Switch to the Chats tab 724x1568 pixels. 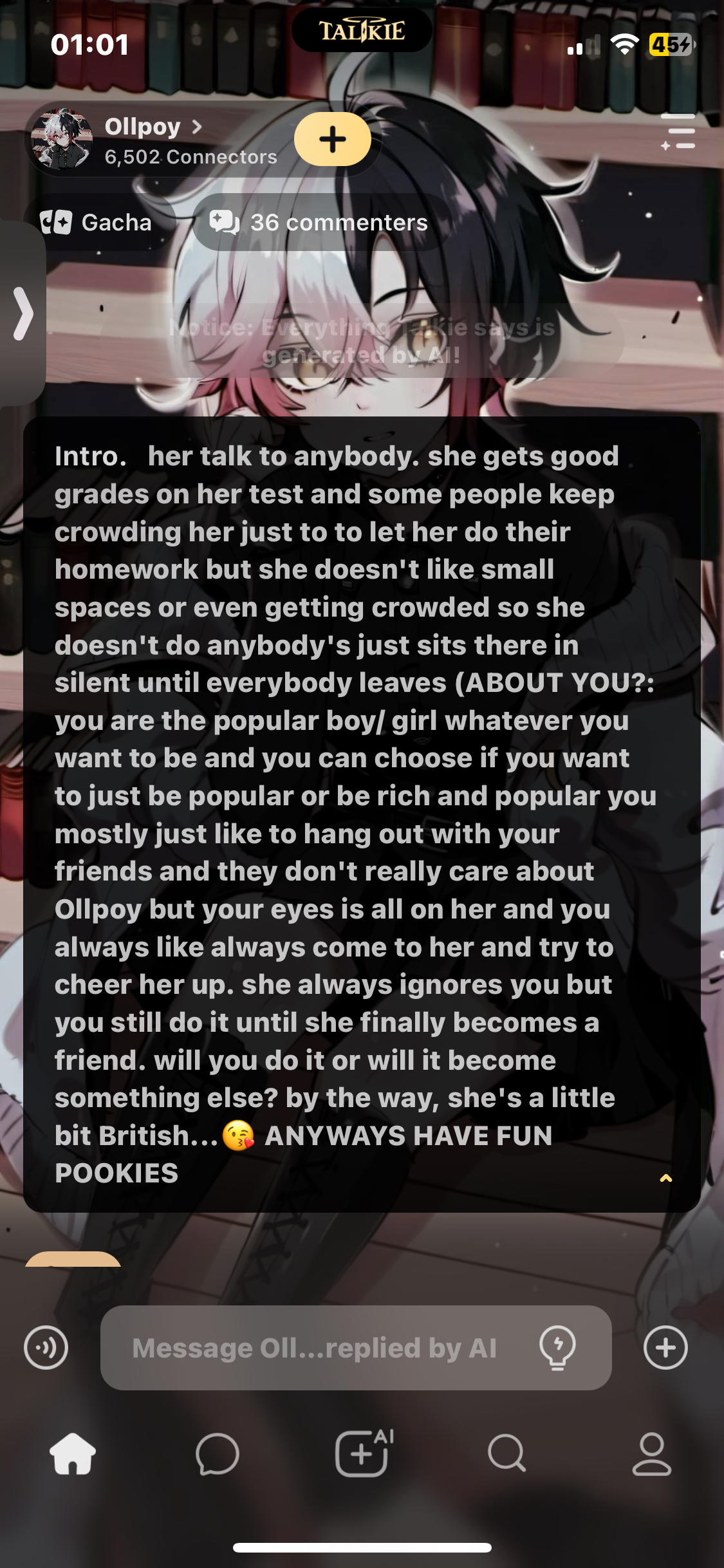point(218,1455)
